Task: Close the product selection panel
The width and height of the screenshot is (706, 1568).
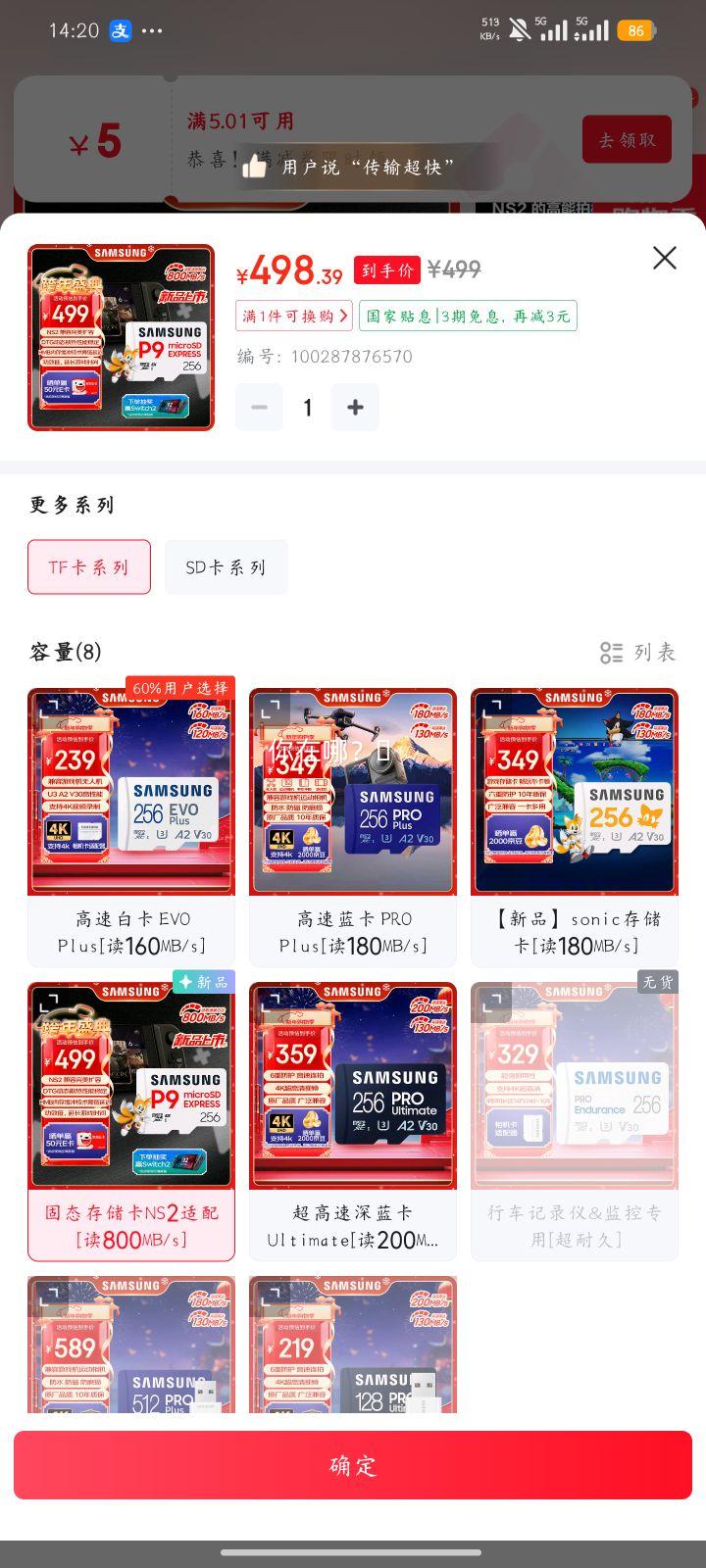Action: [x=664, y=257]
